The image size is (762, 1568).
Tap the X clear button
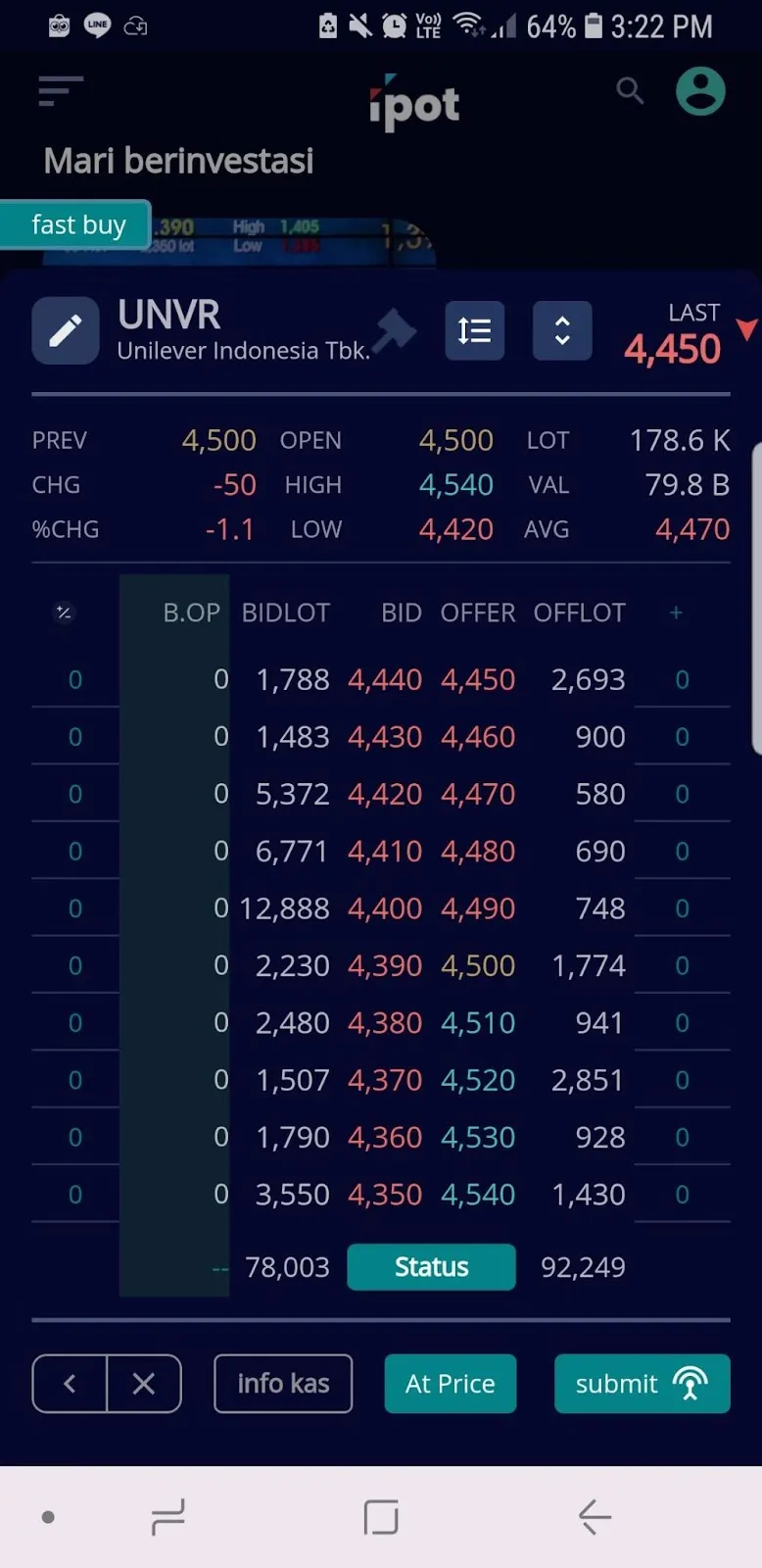(x=144, y=1384)
